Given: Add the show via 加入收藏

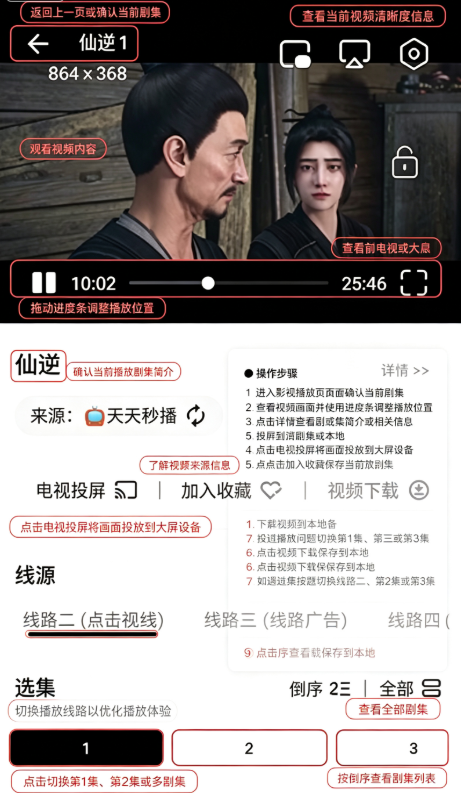Looking at the screenshot, I should pos(231,490).
